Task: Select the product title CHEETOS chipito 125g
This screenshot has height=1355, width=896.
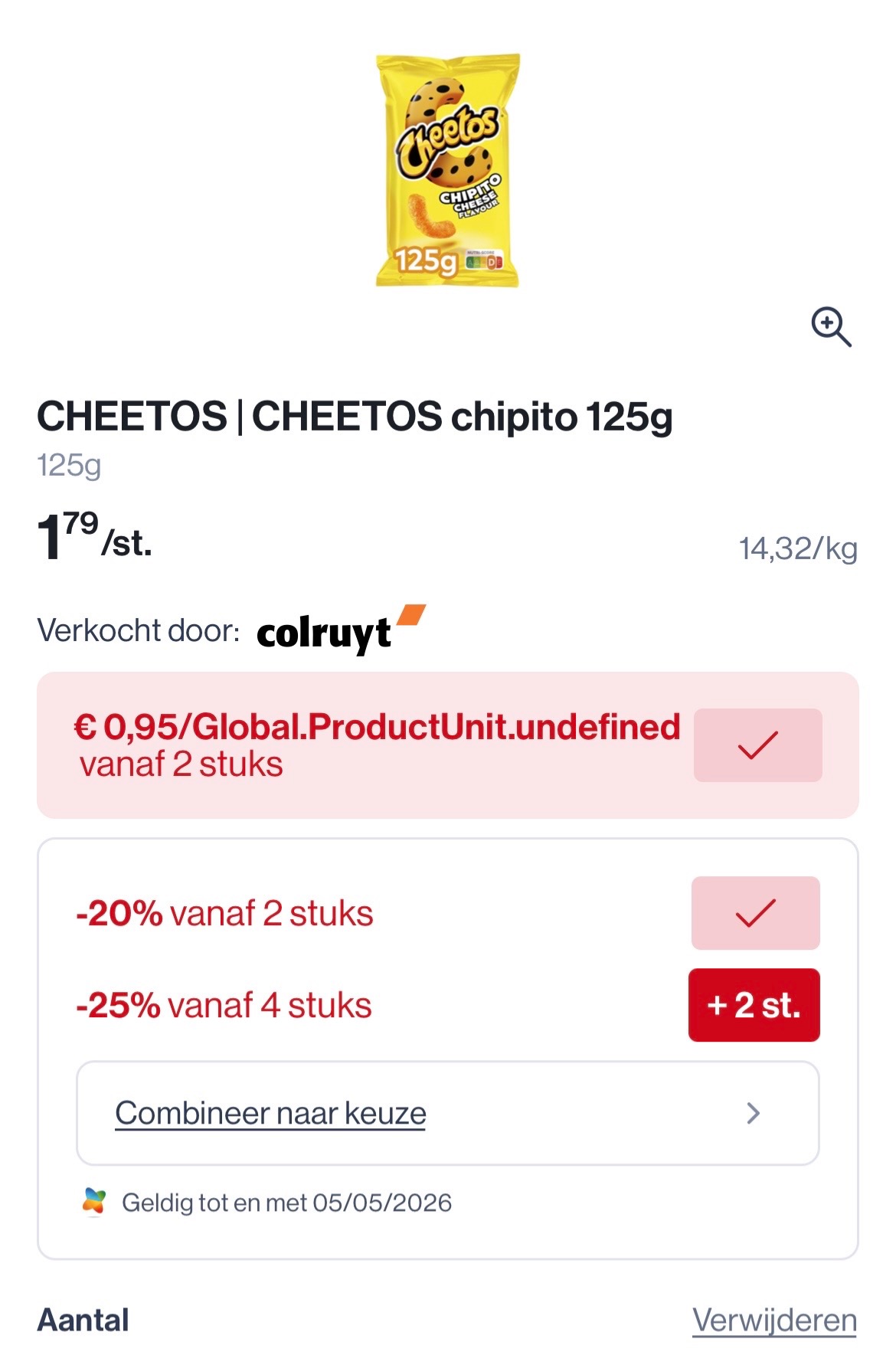Action: pyautogui.click(x=355, y=417)
